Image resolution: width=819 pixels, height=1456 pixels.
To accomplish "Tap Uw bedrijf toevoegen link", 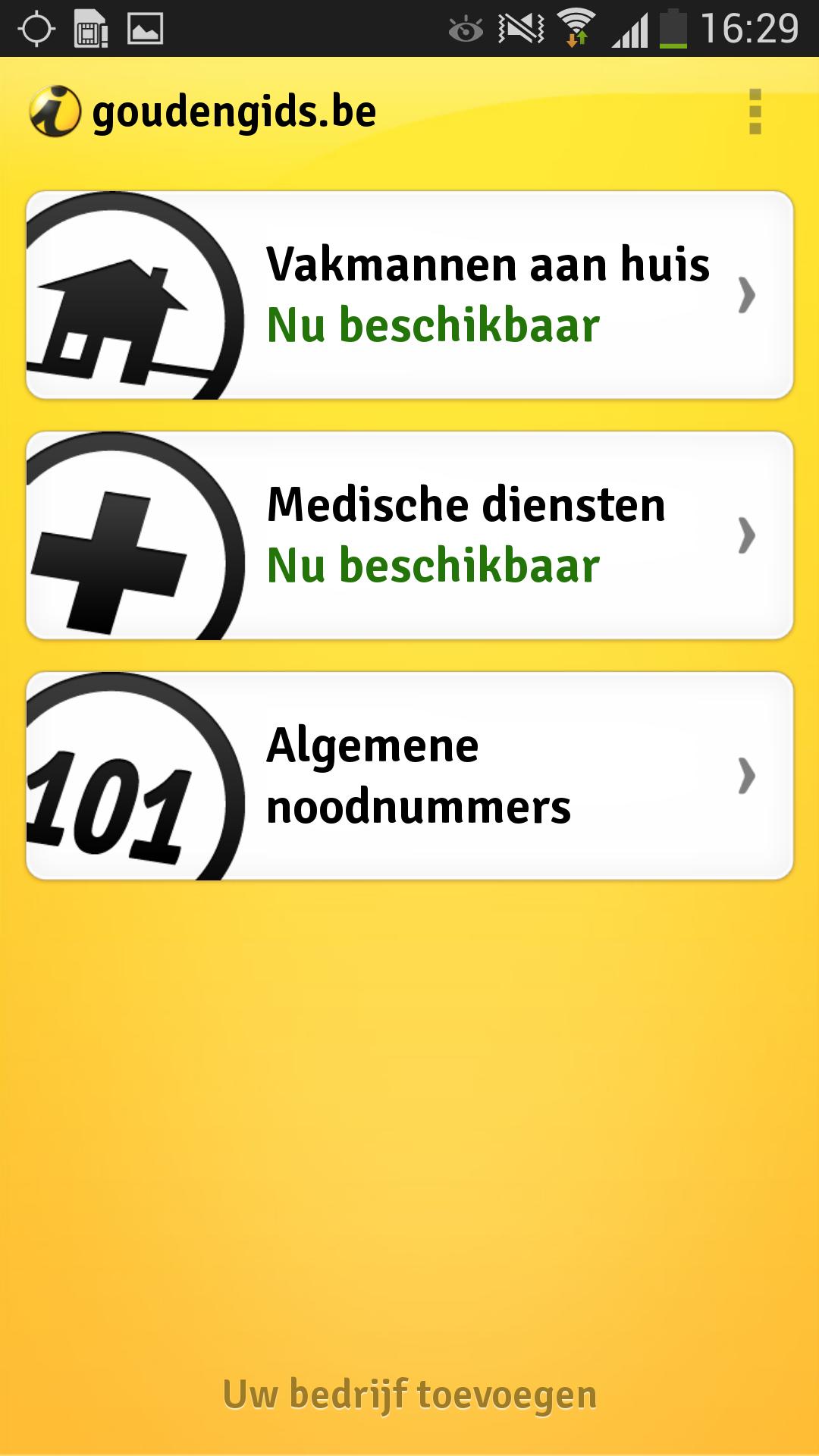I will pos(409,1395).
